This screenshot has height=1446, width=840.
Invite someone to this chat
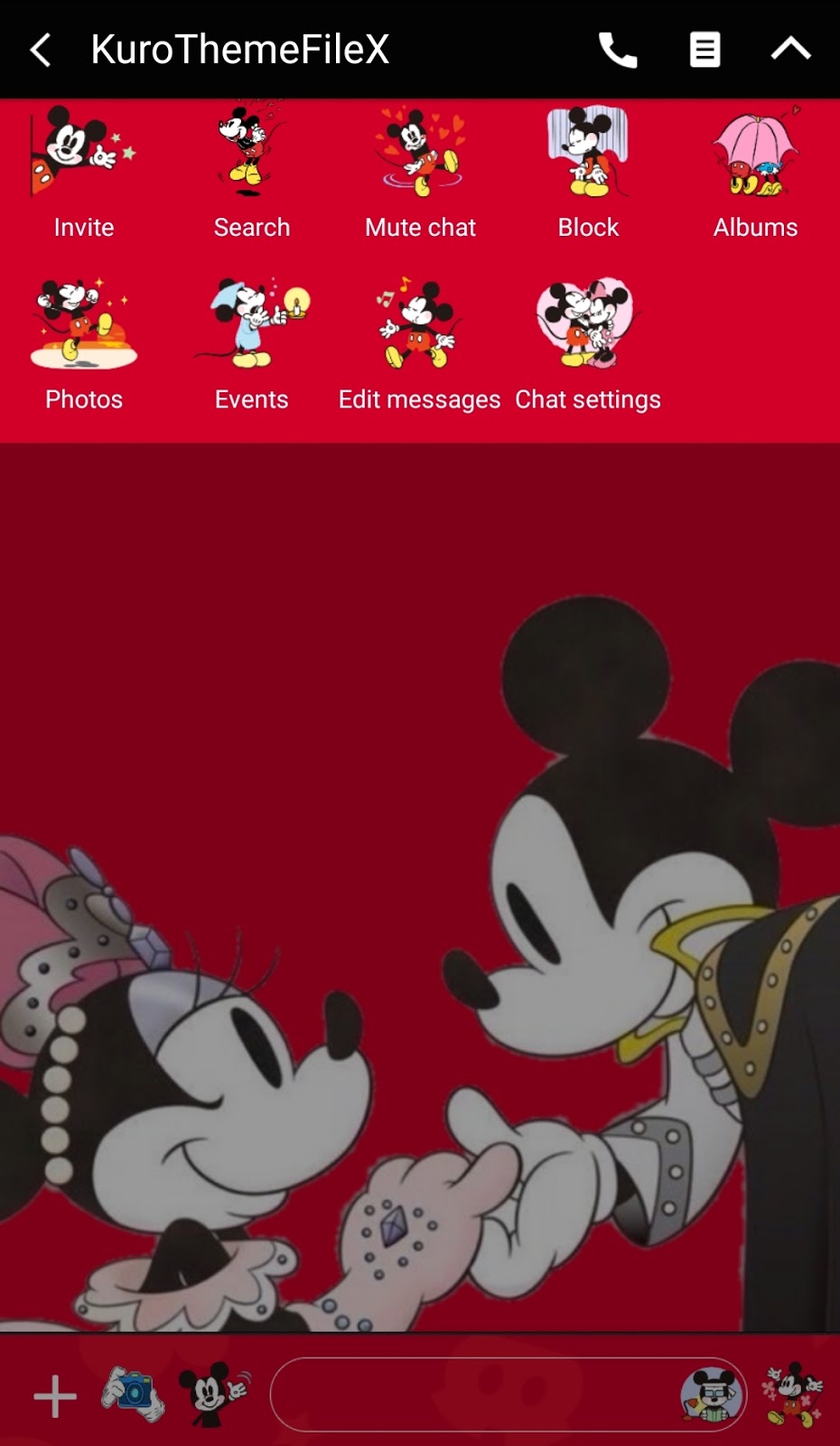click(83, 172)
